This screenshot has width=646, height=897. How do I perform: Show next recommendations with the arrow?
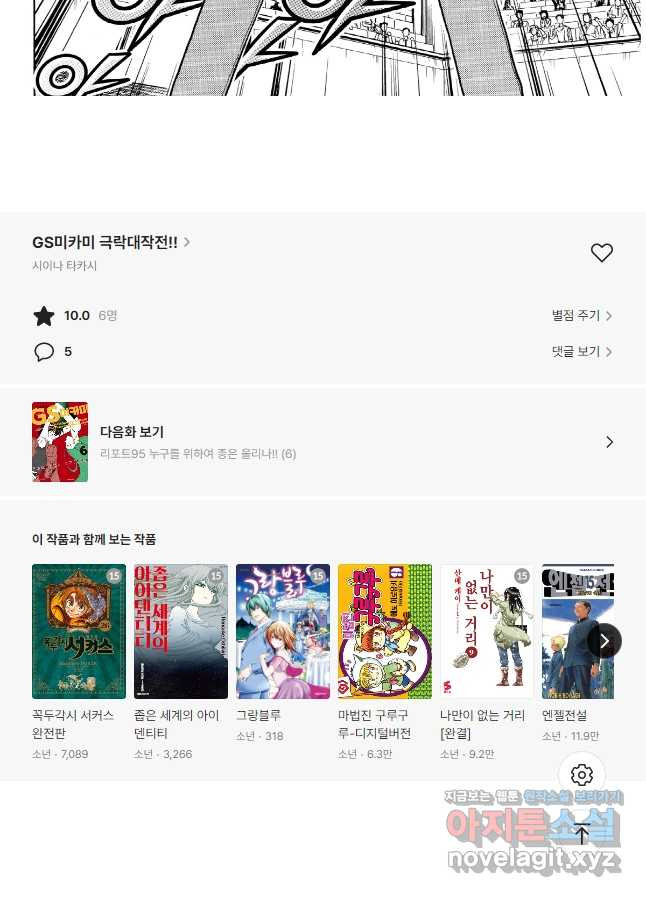pos(604,640)
